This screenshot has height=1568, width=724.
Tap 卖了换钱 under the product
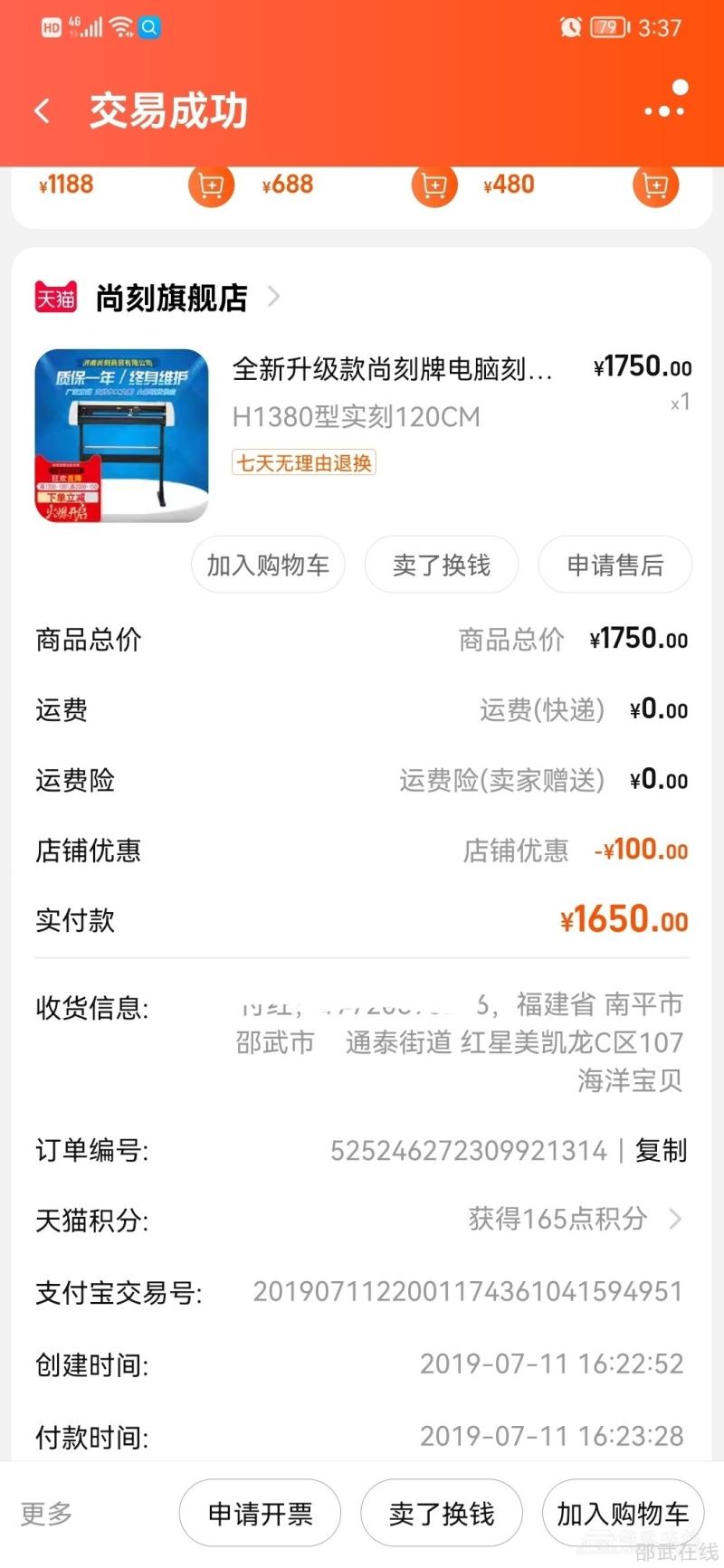442,565
